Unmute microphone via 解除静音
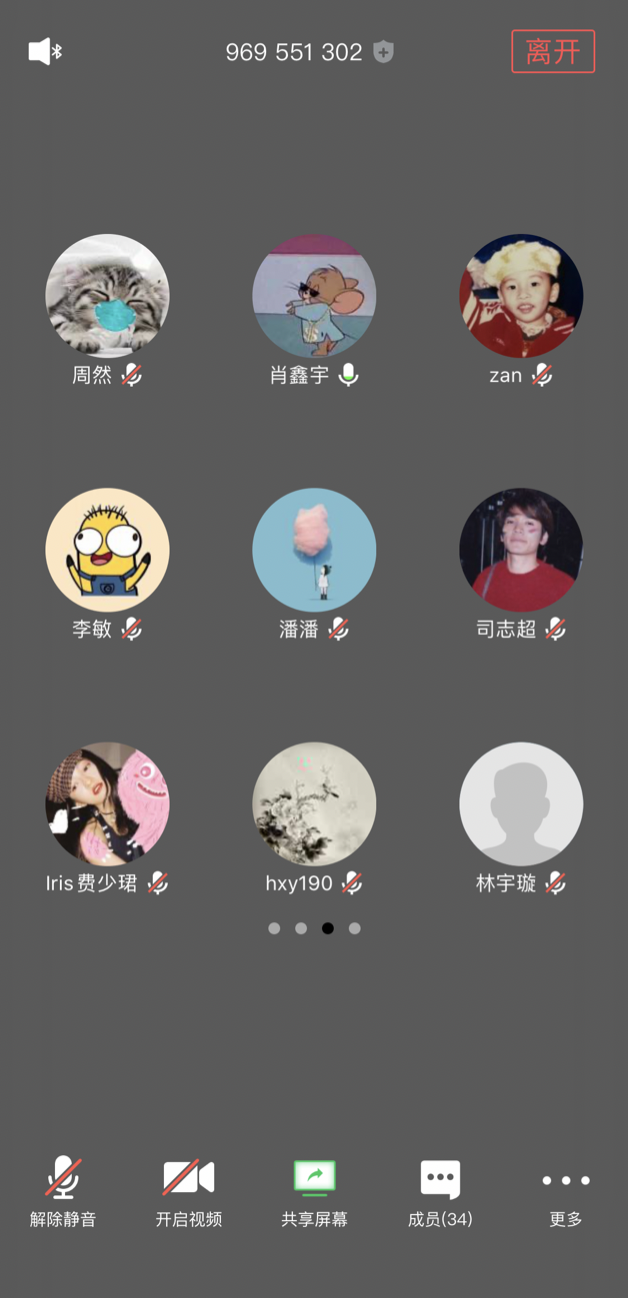Screen dimensions: 628x1300 tap(63, 1190)
